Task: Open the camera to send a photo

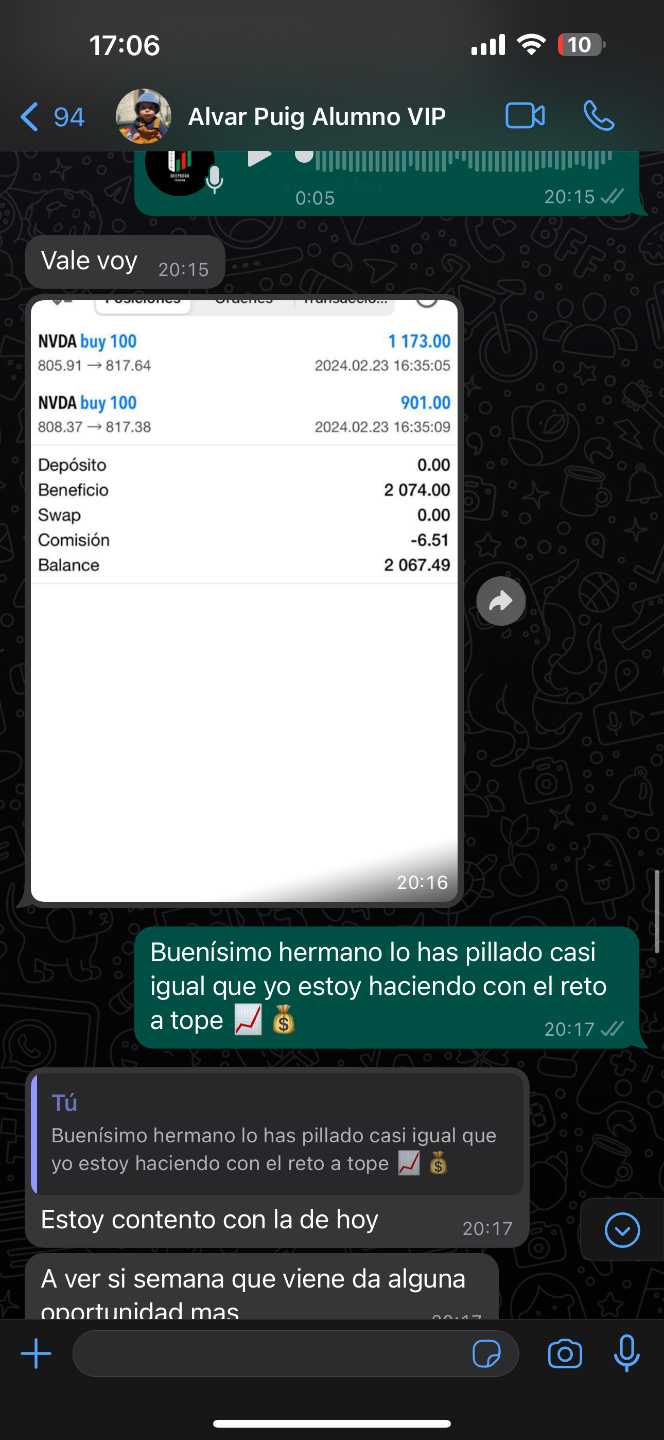Action: point(565,1354)
